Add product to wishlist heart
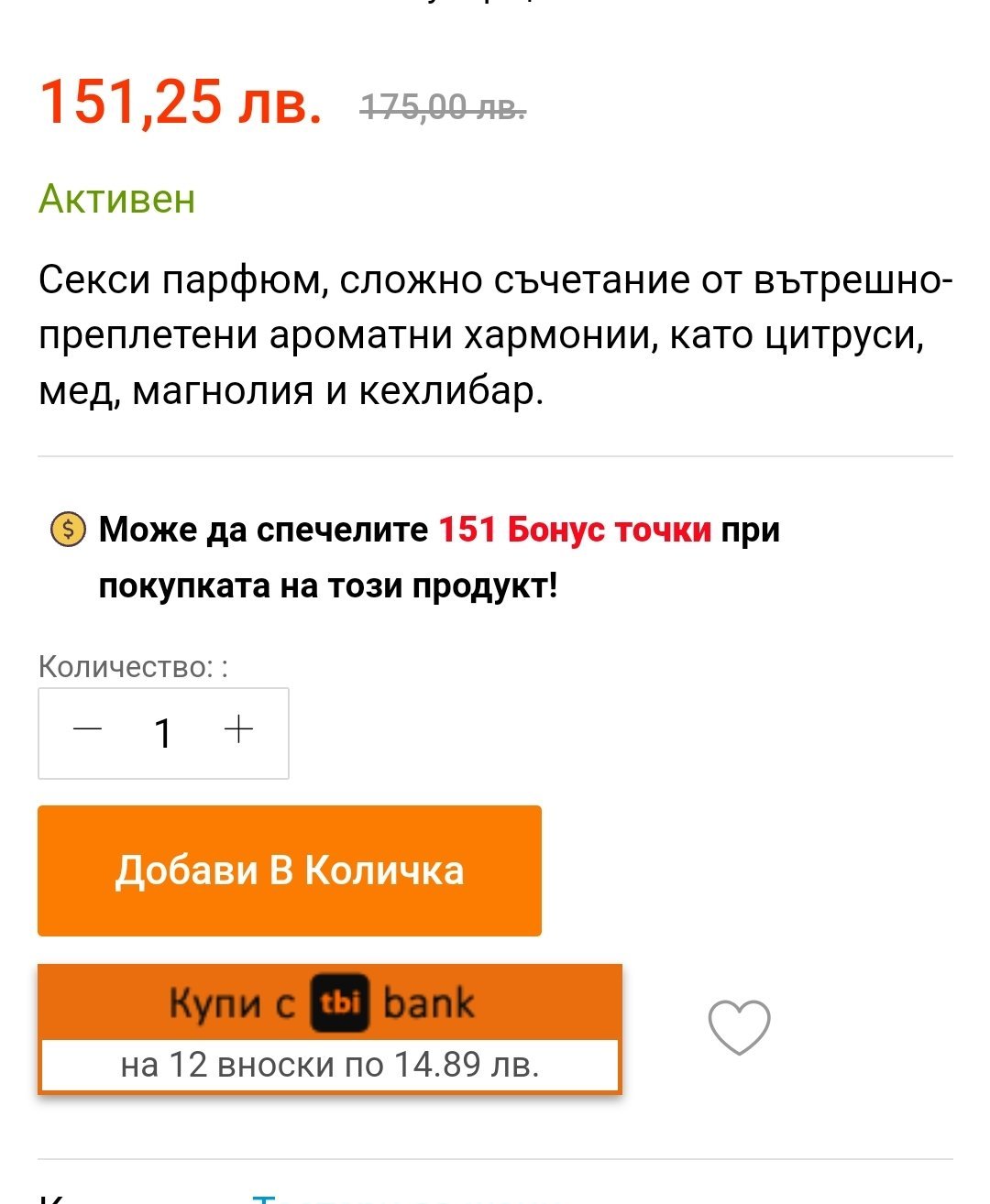This screenshot has height=1204, width=990. (x=739, y=1027)
